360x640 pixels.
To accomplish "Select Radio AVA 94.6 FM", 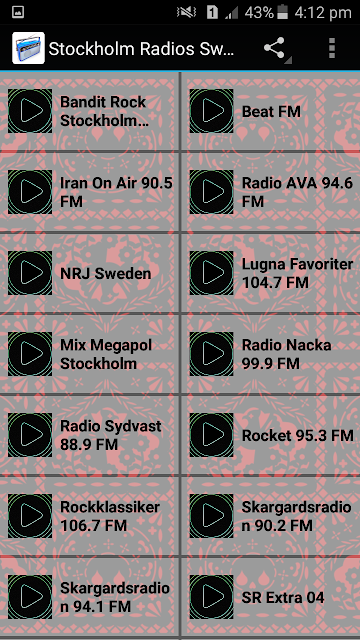I will point(271,192).
